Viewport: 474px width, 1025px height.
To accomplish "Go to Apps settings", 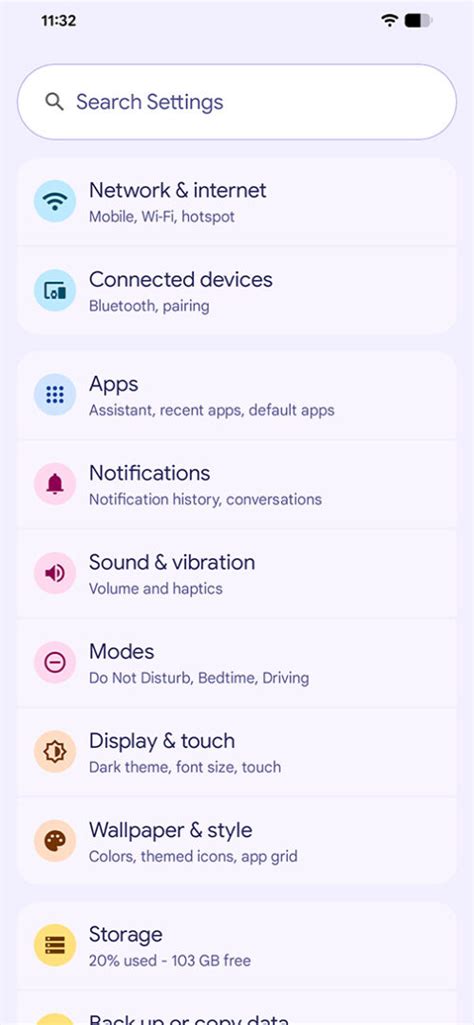I will 237,395.
